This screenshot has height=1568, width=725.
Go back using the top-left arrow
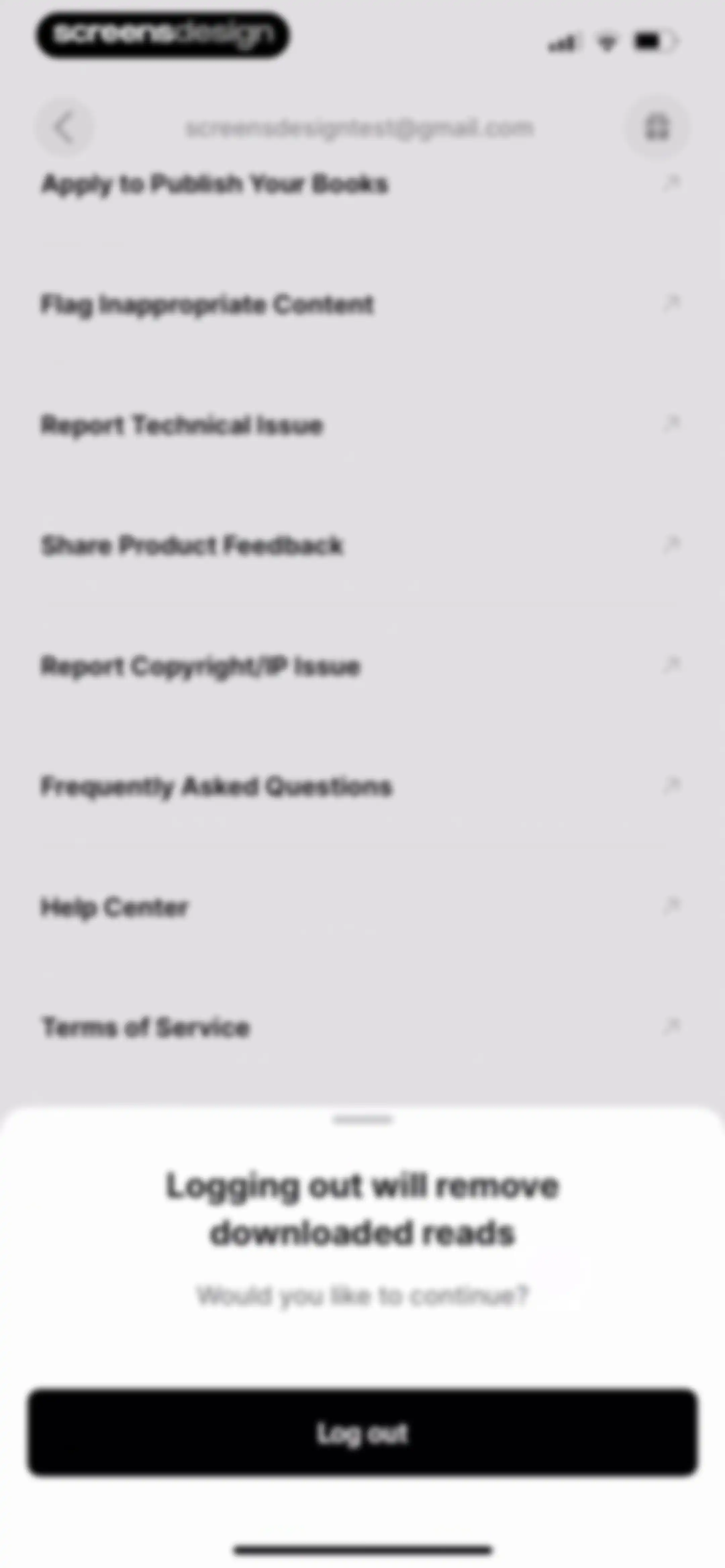pyautogui.click(x=64, y=128)
